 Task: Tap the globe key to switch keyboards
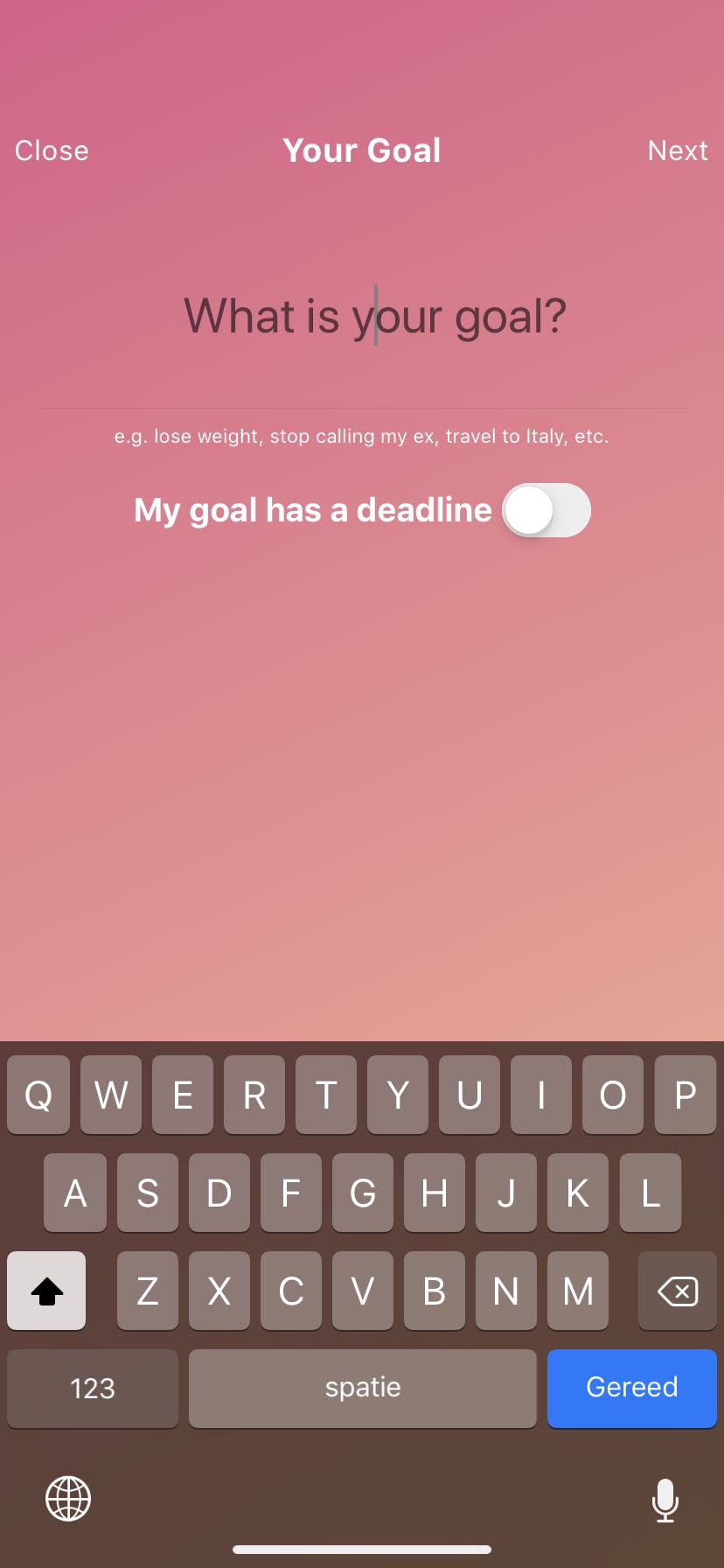[x=67, y=1498]
